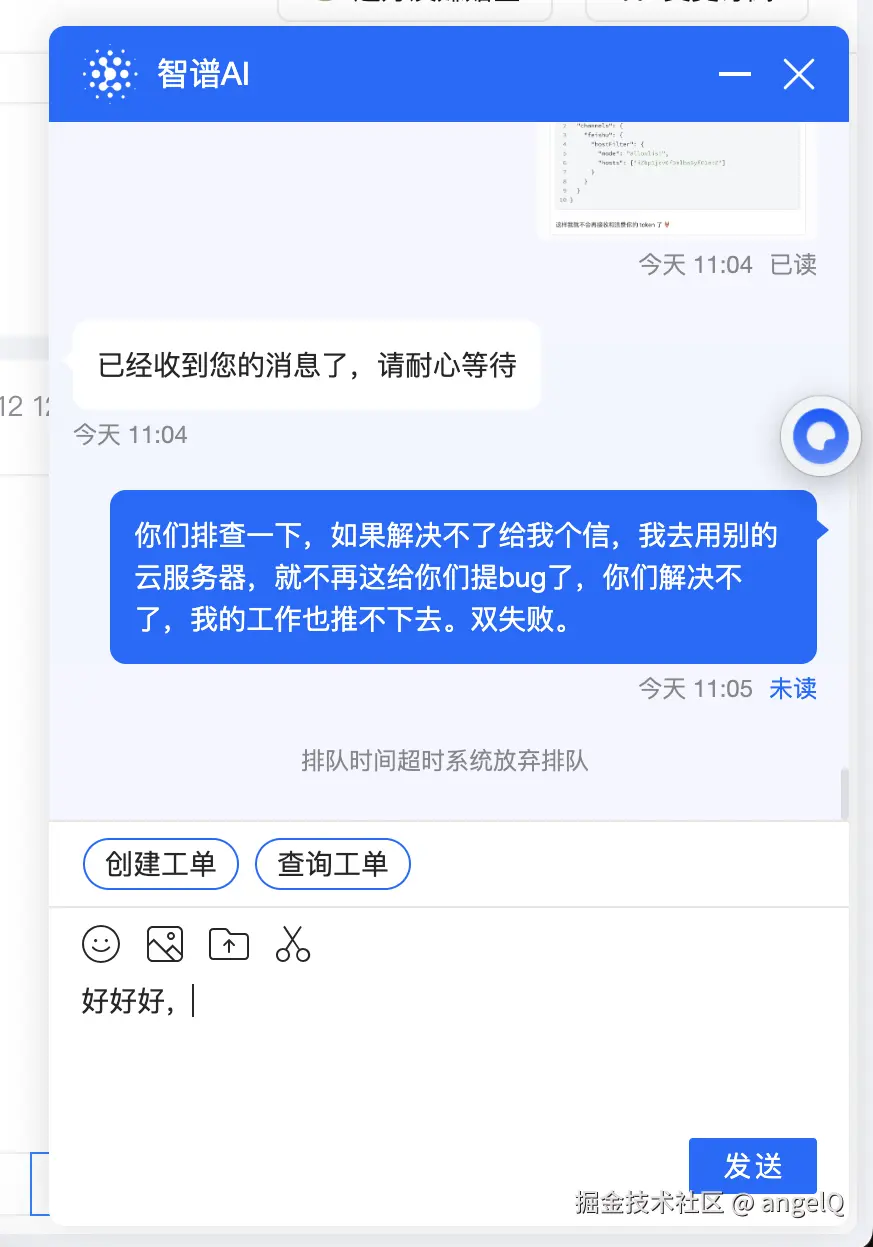The height and width of the screenshot is (1247, 873).
Task: Select the screenshot scissors tool
Action: tap(292, 944)
